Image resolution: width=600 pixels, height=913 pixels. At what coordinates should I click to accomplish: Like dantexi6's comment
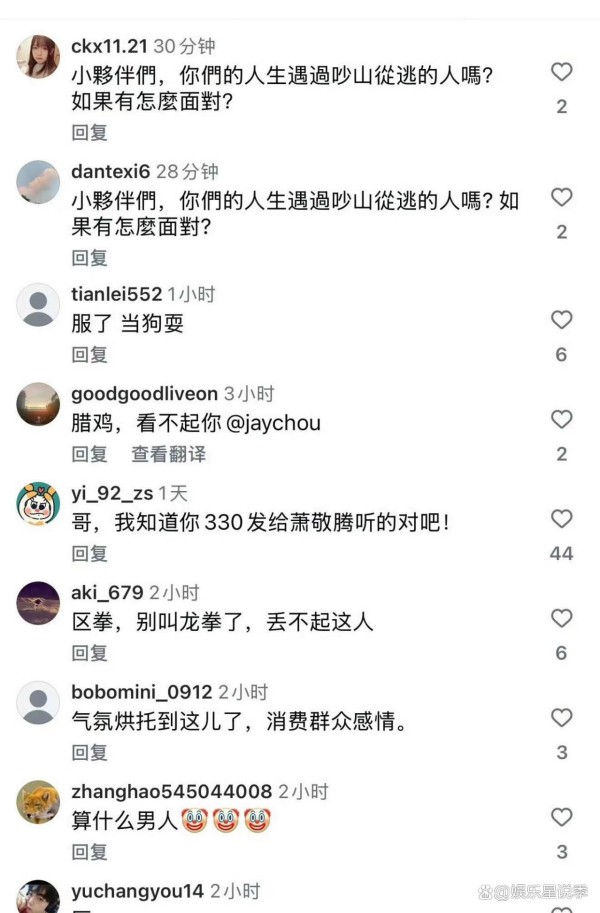562,197
